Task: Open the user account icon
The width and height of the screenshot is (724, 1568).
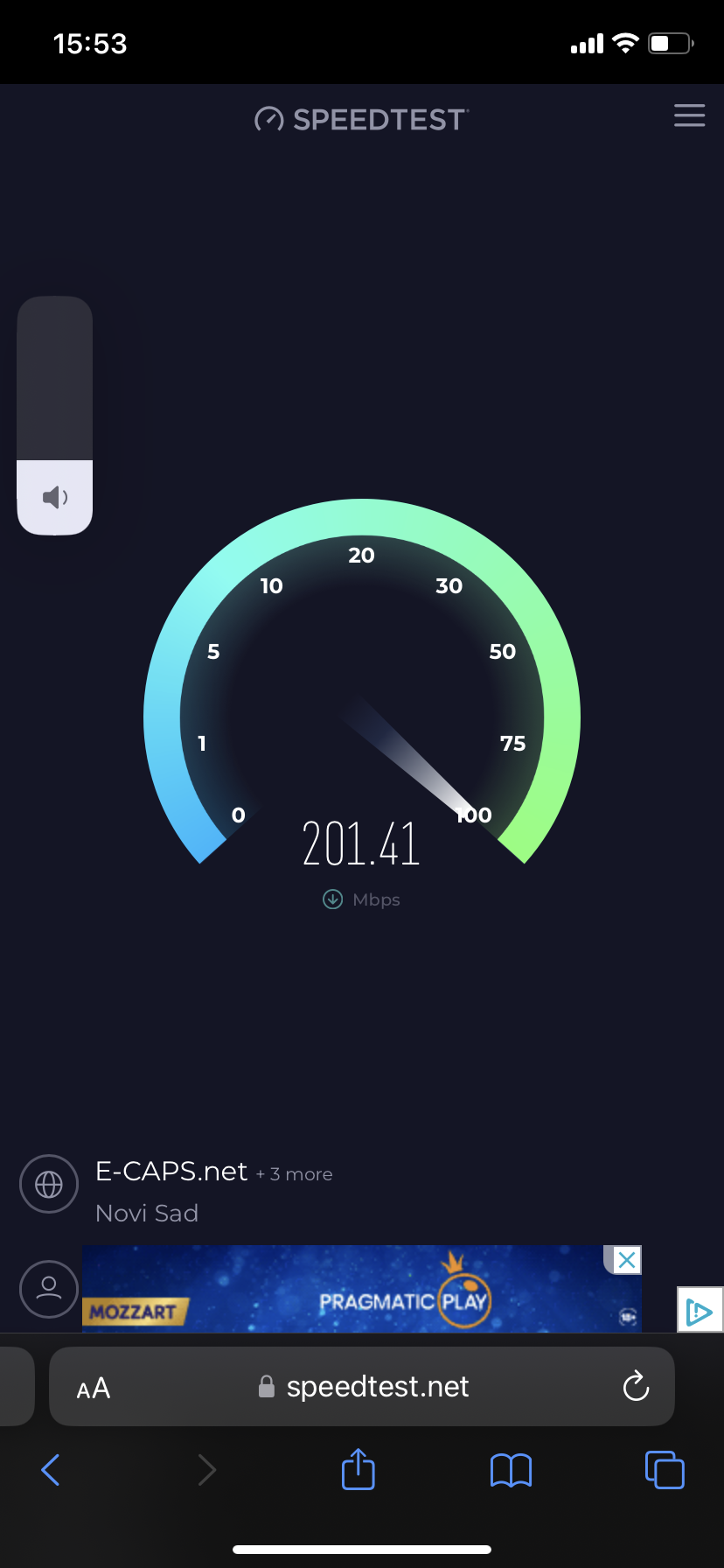Action: point(49,1288)
